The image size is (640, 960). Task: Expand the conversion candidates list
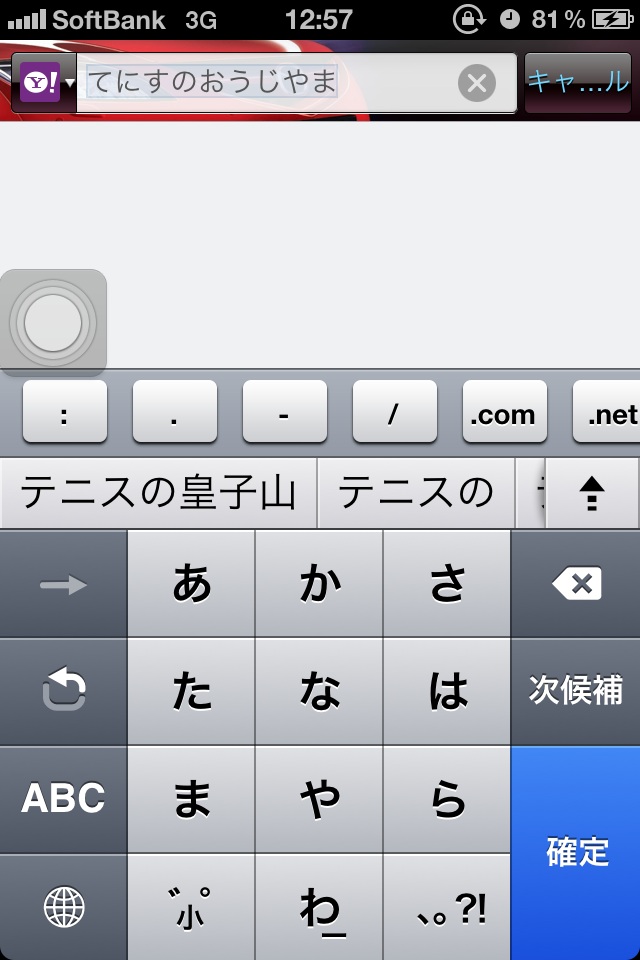click(x=592, y=492)
